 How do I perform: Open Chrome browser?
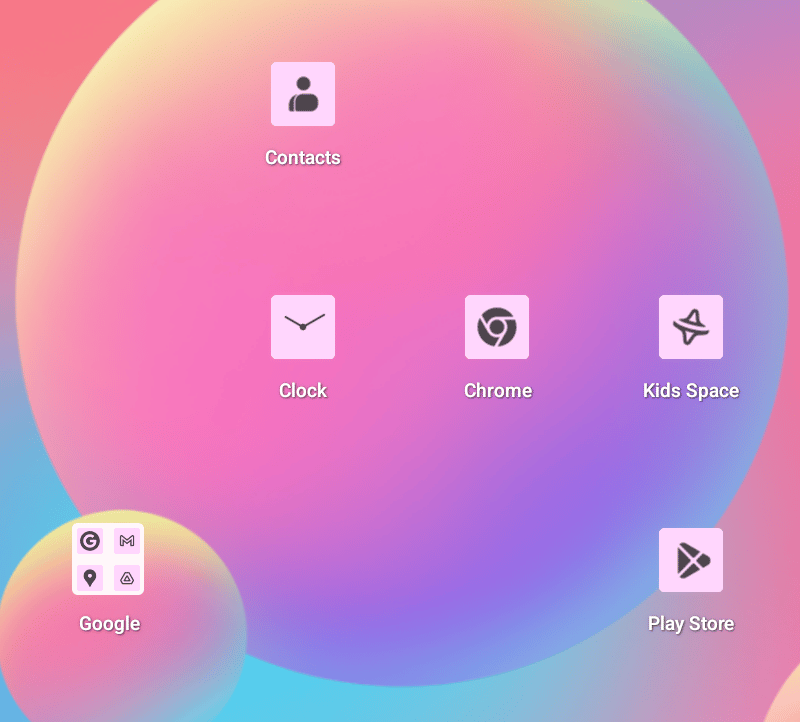[497, 327]
